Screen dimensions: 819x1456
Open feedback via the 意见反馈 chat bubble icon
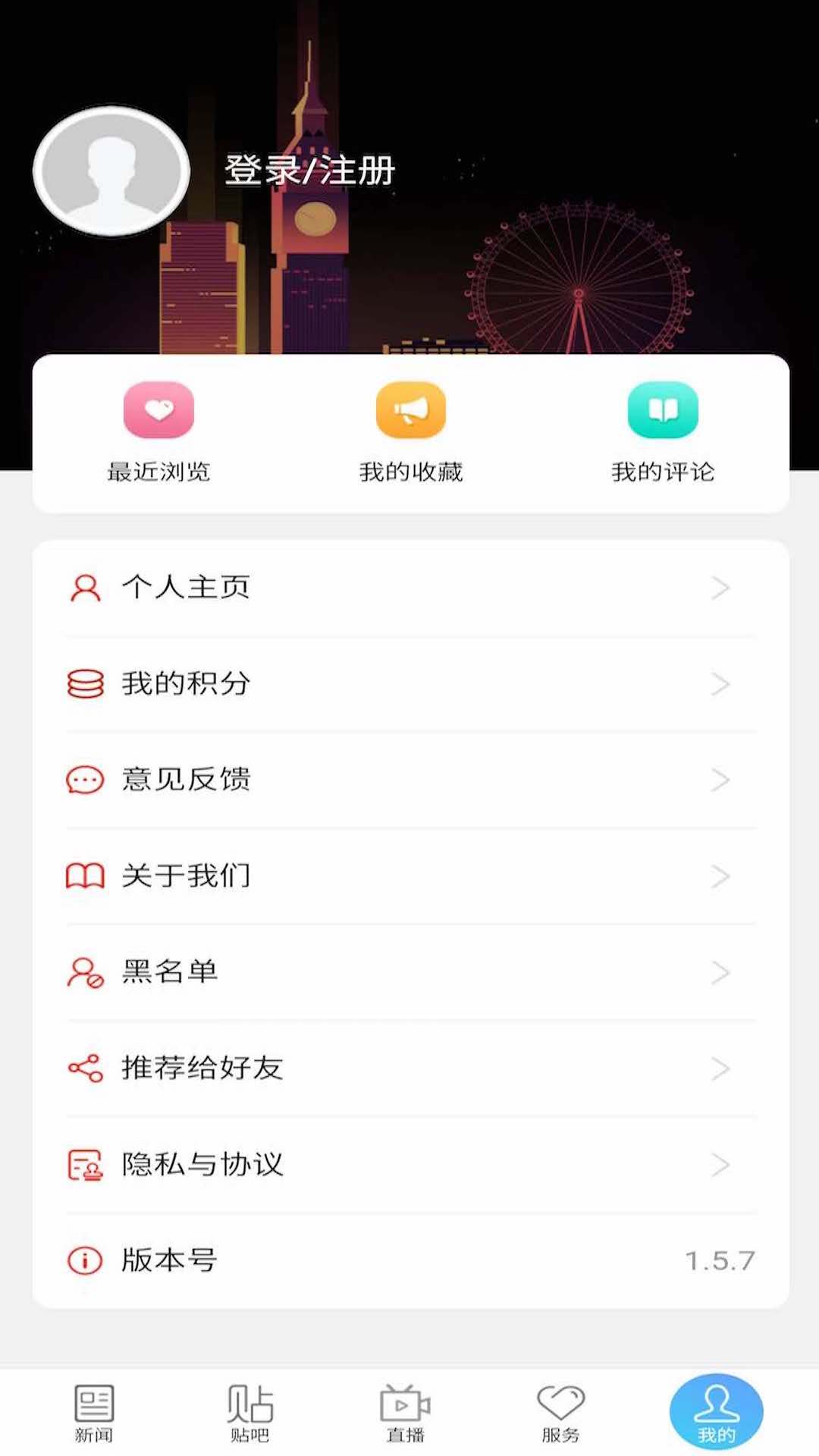pyautogui.click(x=83, y=779)
